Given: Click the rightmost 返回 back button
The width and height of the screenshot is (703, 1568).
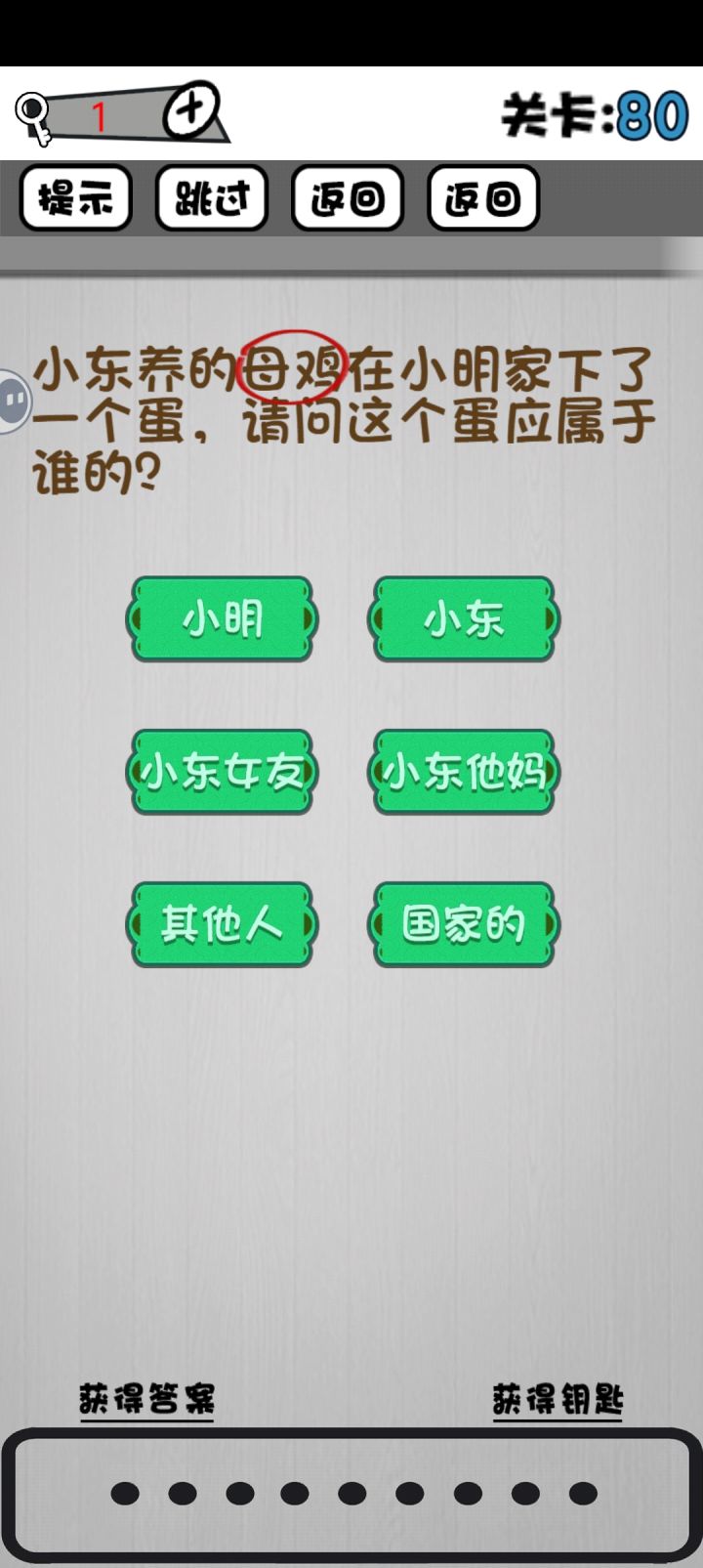Looking at the screenshot, I should tap(480, 197).
